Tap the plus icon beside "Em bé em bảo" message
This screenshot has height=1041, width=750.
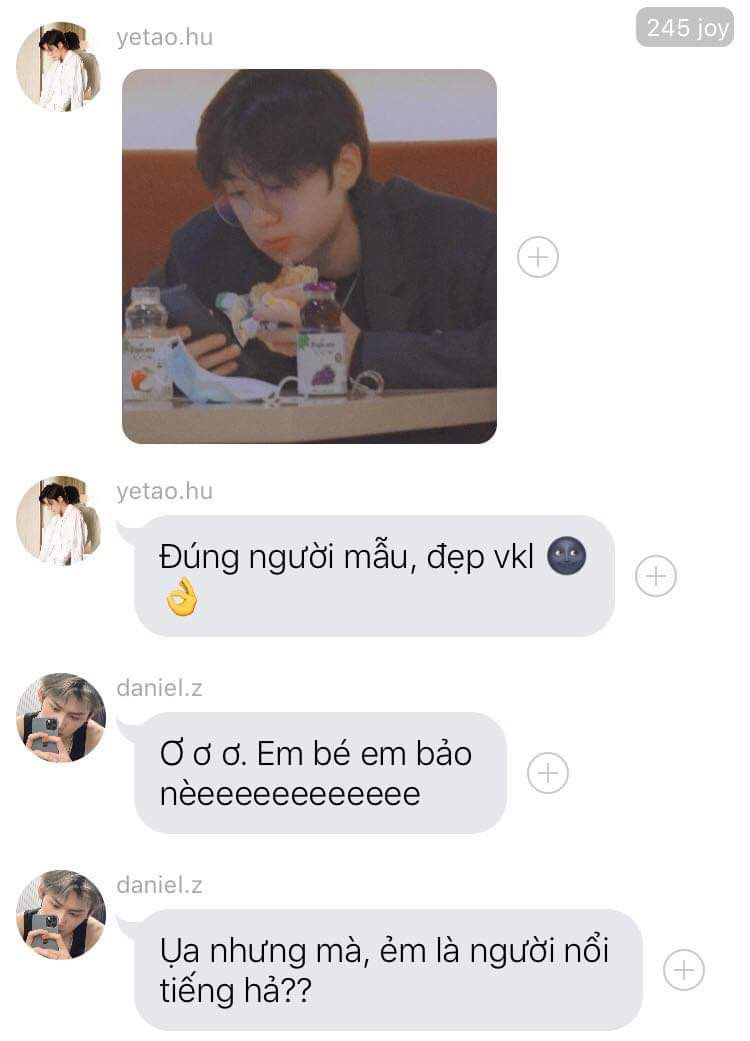(548, 773)
